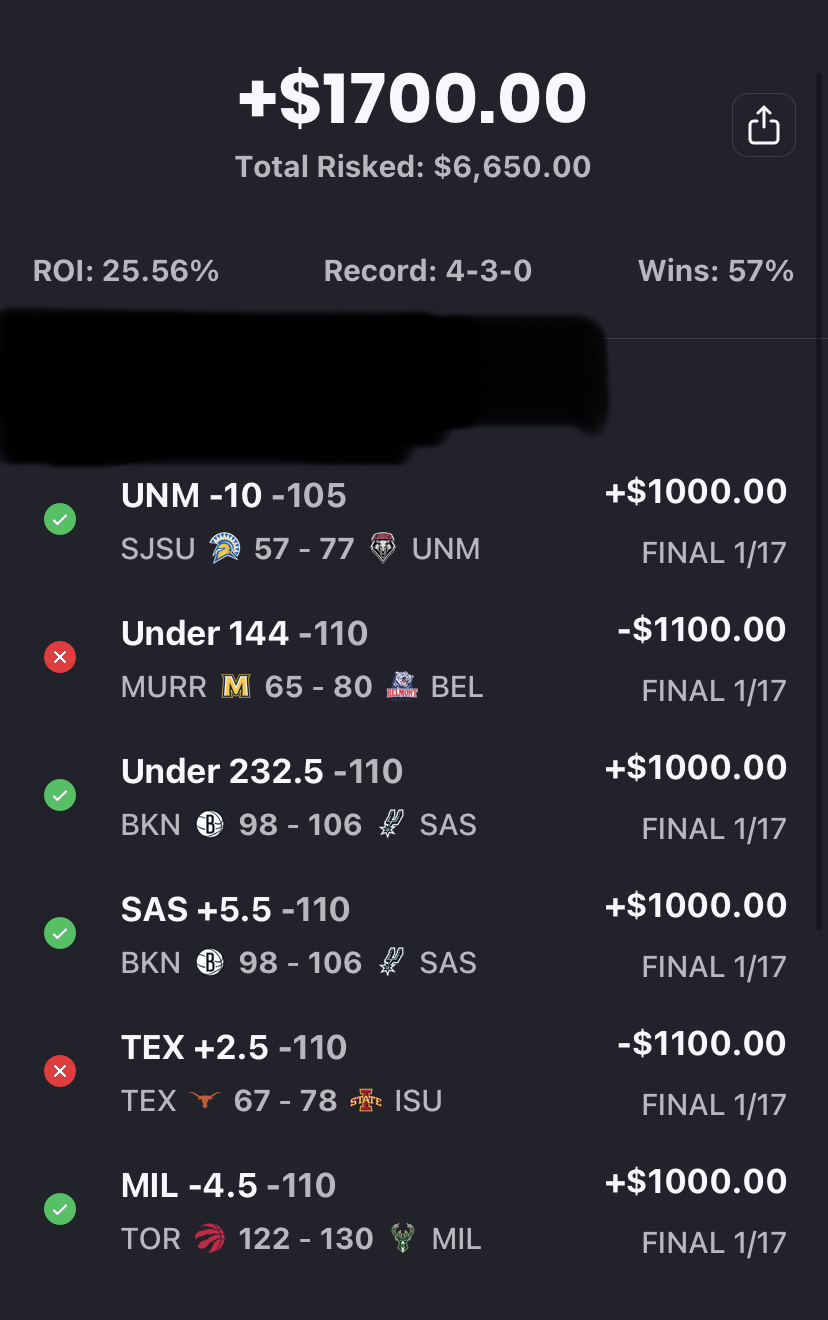Viewport: 828px width, 1320px height.
Task: Open the MIL -4.5 bet
Action: (x=414, y=1211)
